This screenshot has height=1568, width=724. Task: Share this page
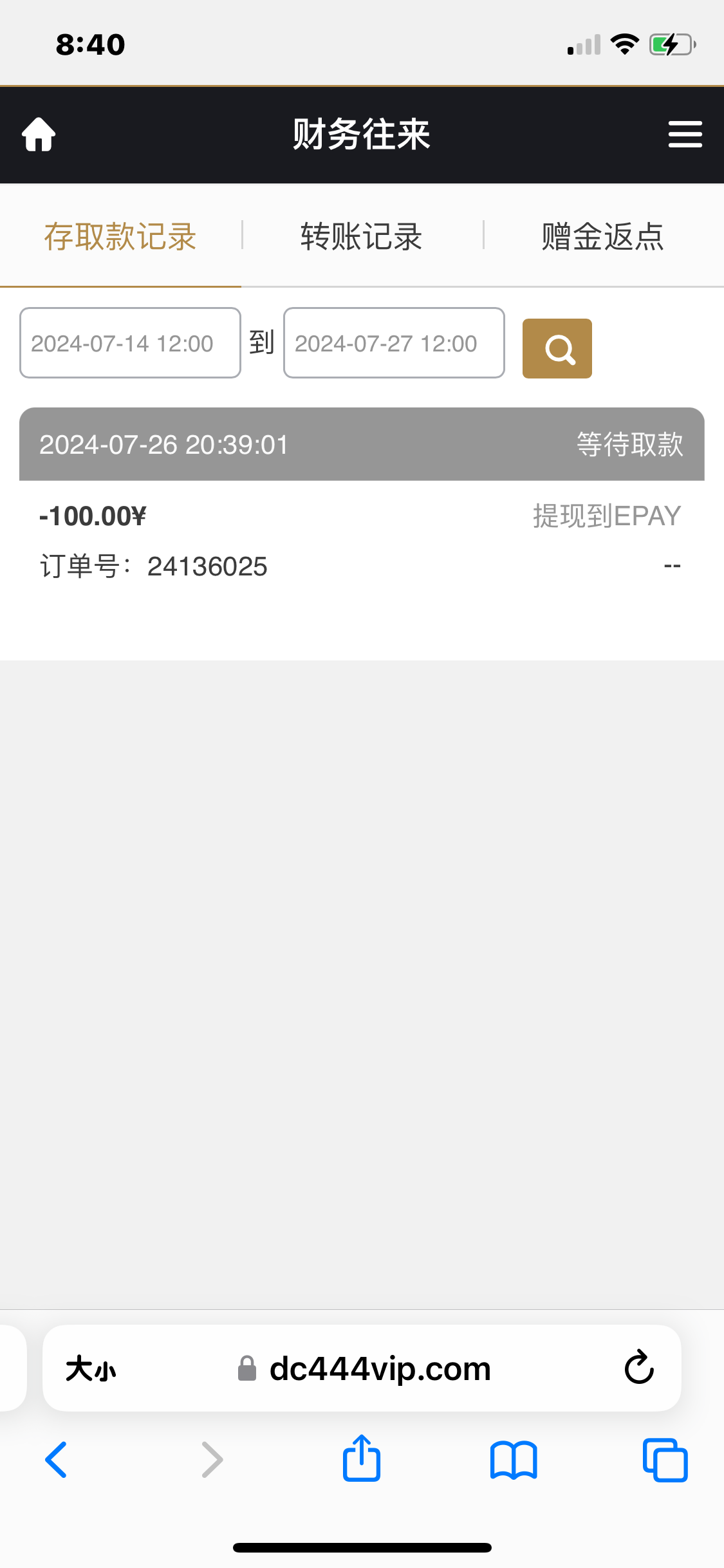pos(362,1458)
